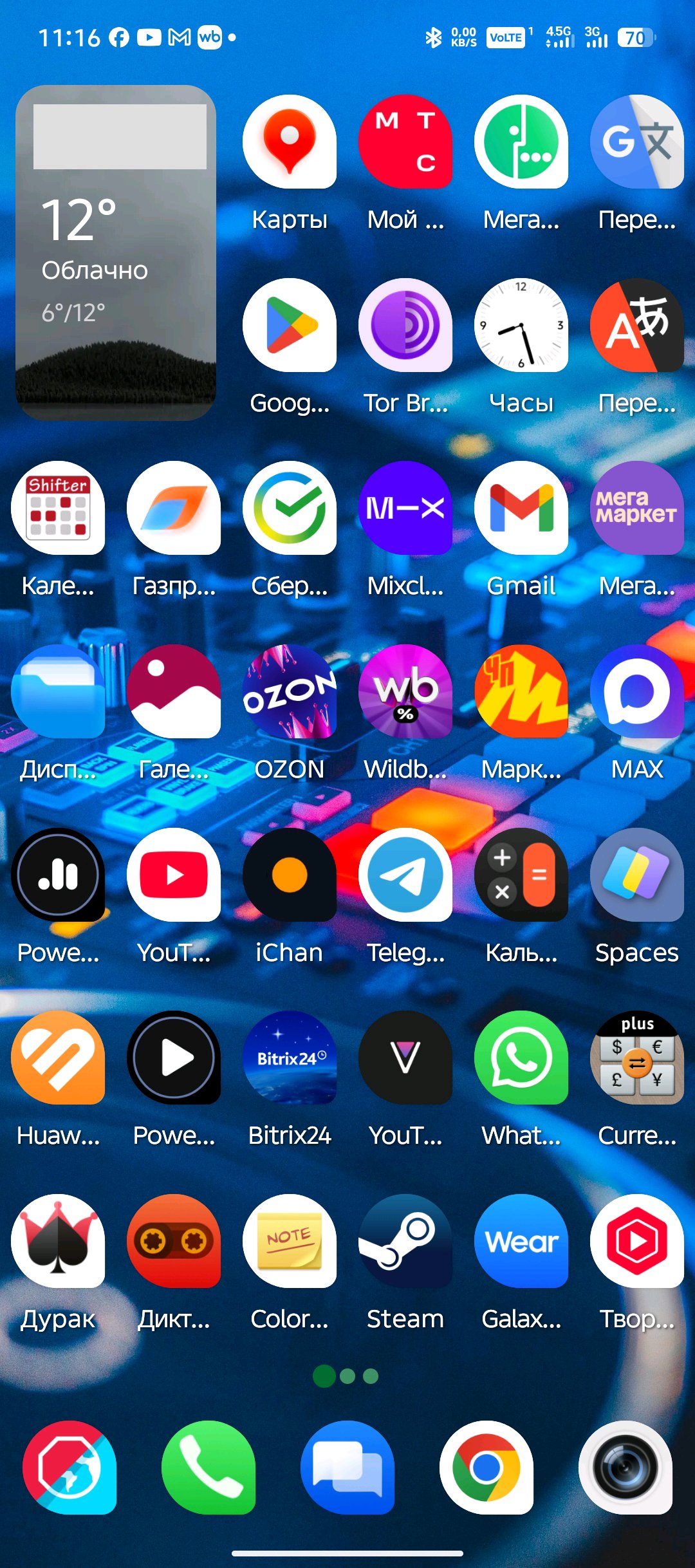Image resolution: width=695 pixels, height=1568 pixels.
Task: Launch the Gmail app
Action: pyautogui.click(x=521, y=508)
